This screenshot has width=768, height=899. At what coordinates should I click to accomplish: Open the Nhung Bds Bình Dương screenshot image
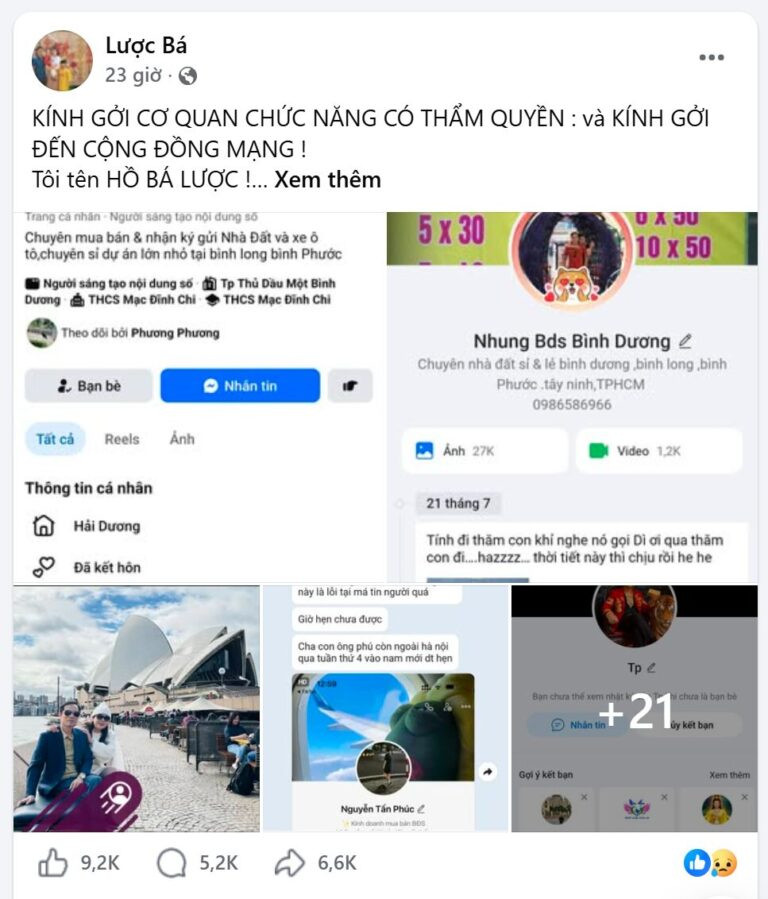tap(573, 397)
